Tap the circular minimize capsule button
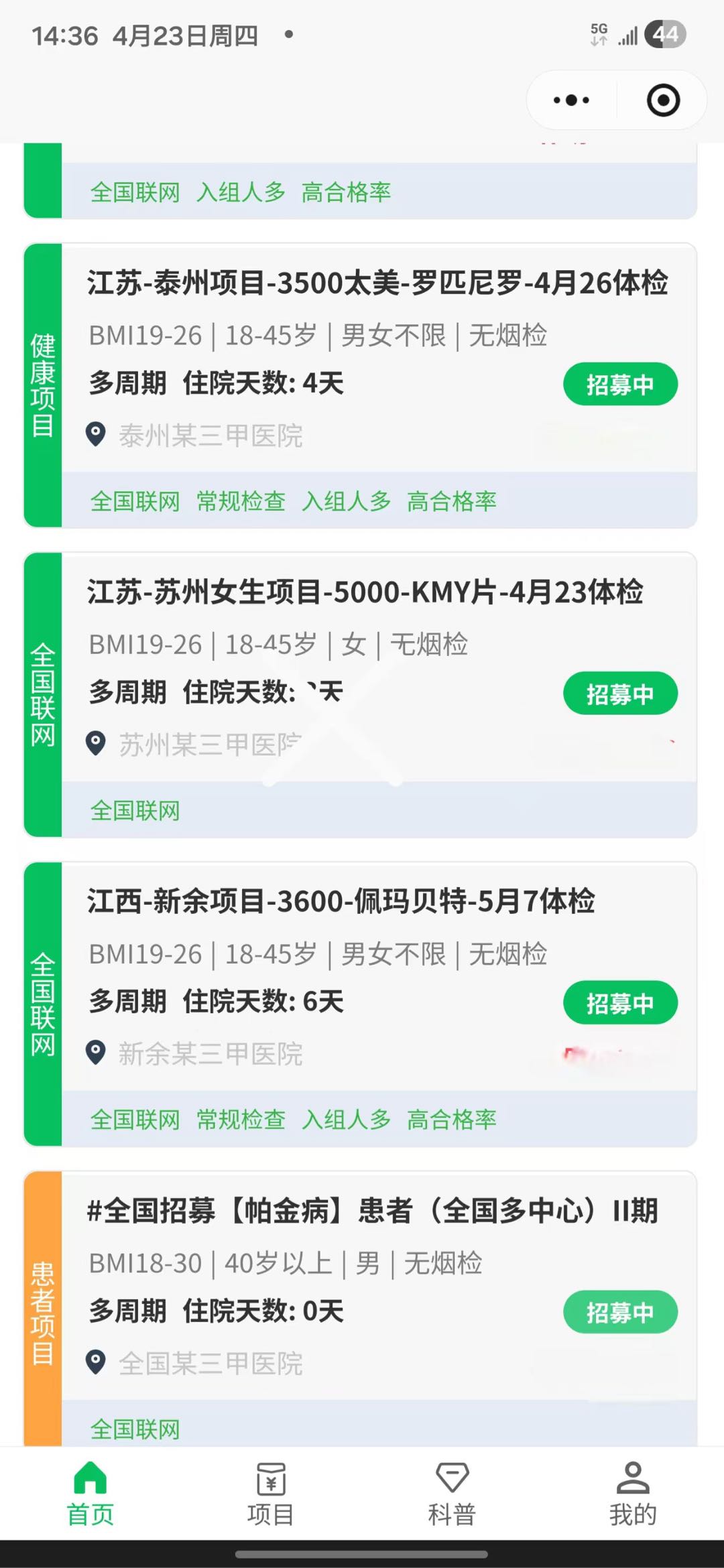Image resolution: width=724 pixels, height=1568 pixels. click(x=662, y=99)
